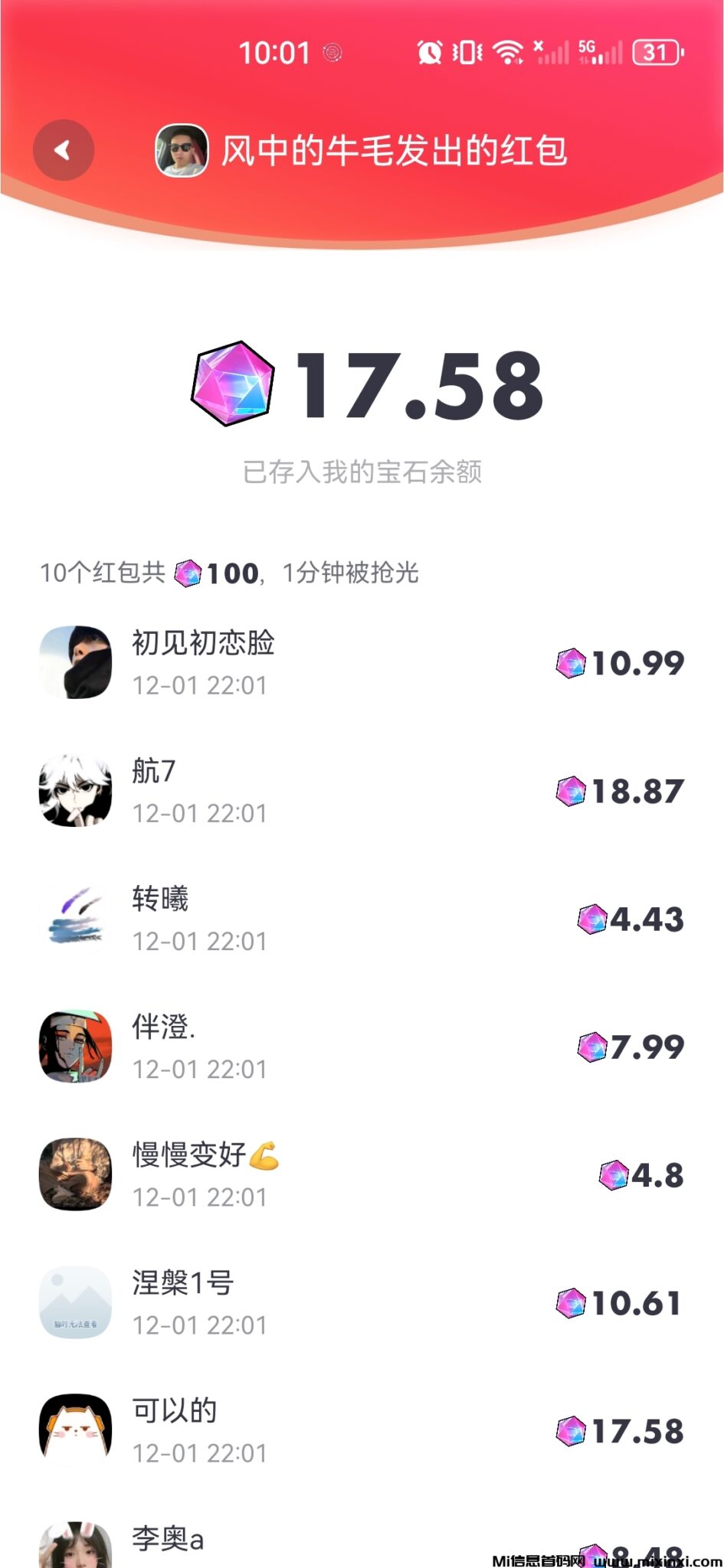Select the gem icon beside 初见初恋脸's amount 10.99
The width and height of the screenshot is (724, 1568).
[571, 663]
